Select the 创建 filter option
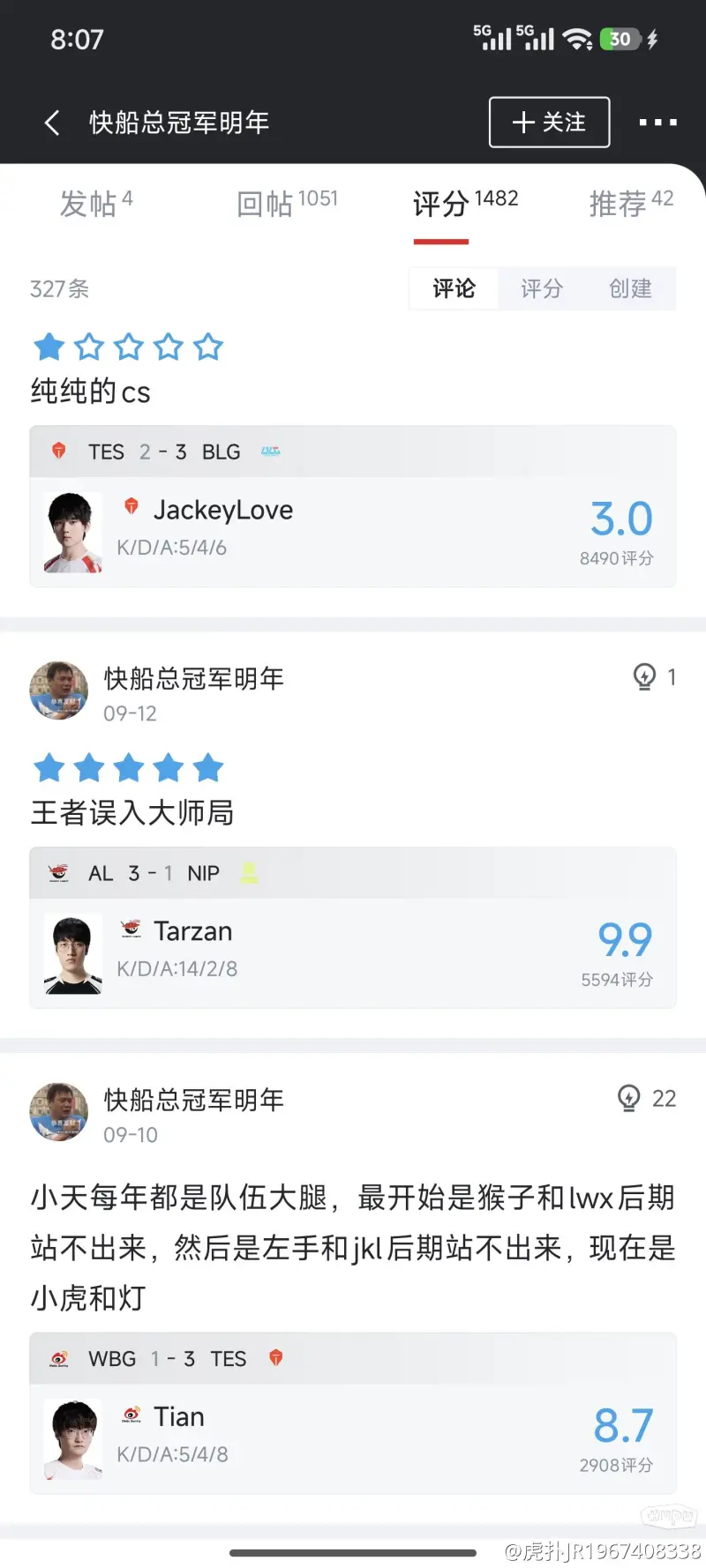Image resolution: width=706 pixels, height=1568 pixels. [x=630, y=288]
